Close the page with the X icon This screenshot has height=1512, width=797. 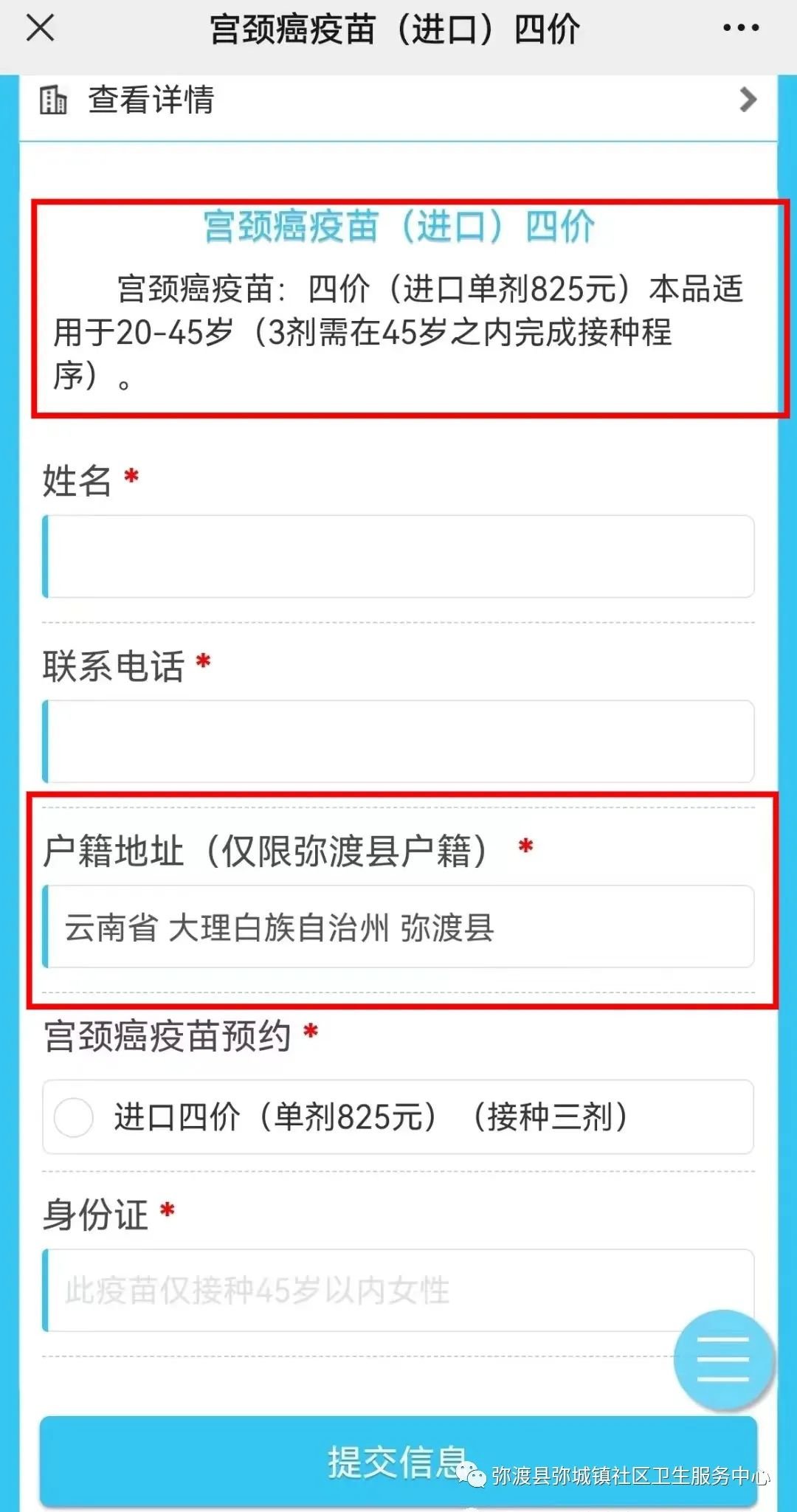click(40, 29)
